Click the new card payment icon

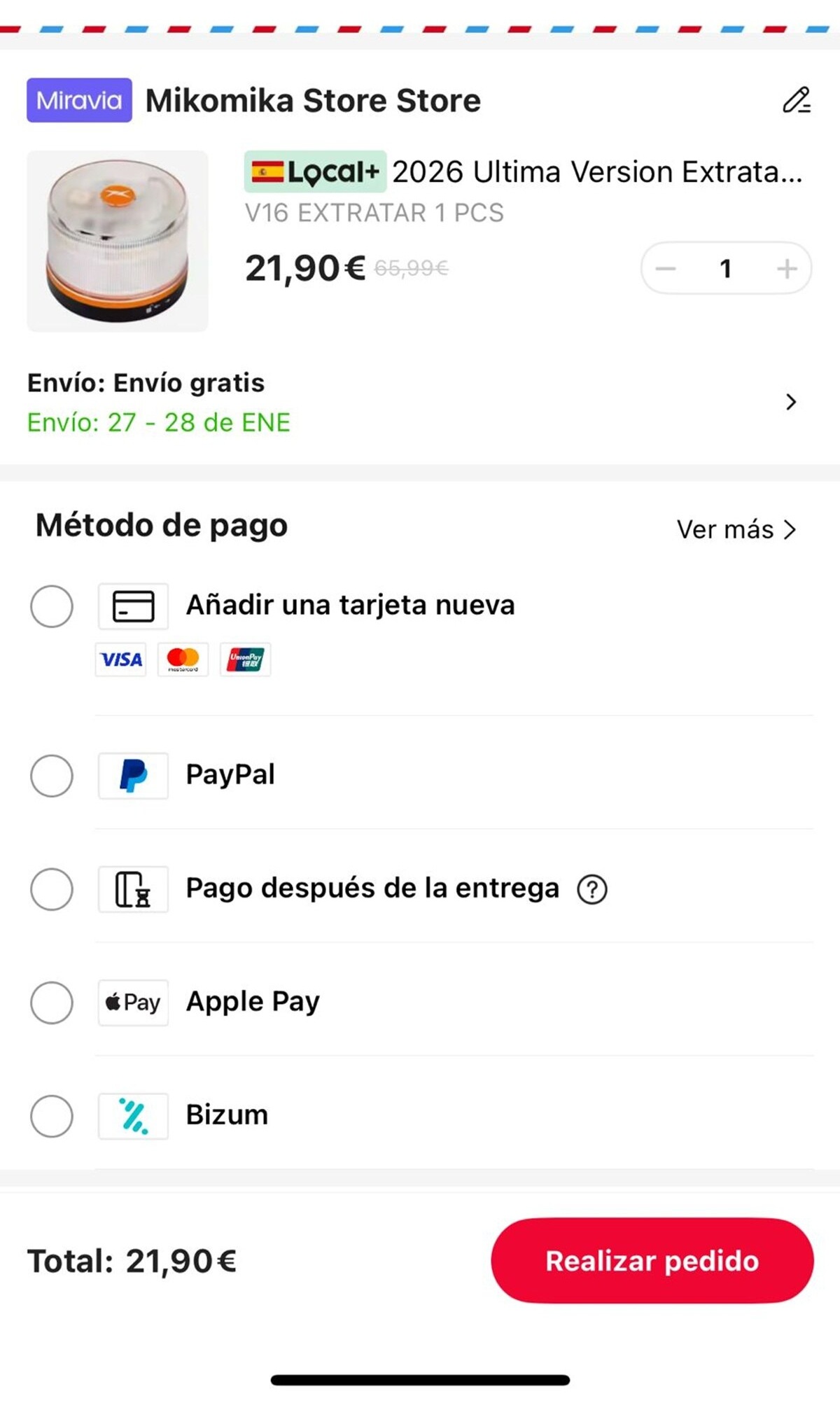pos(133,606)
